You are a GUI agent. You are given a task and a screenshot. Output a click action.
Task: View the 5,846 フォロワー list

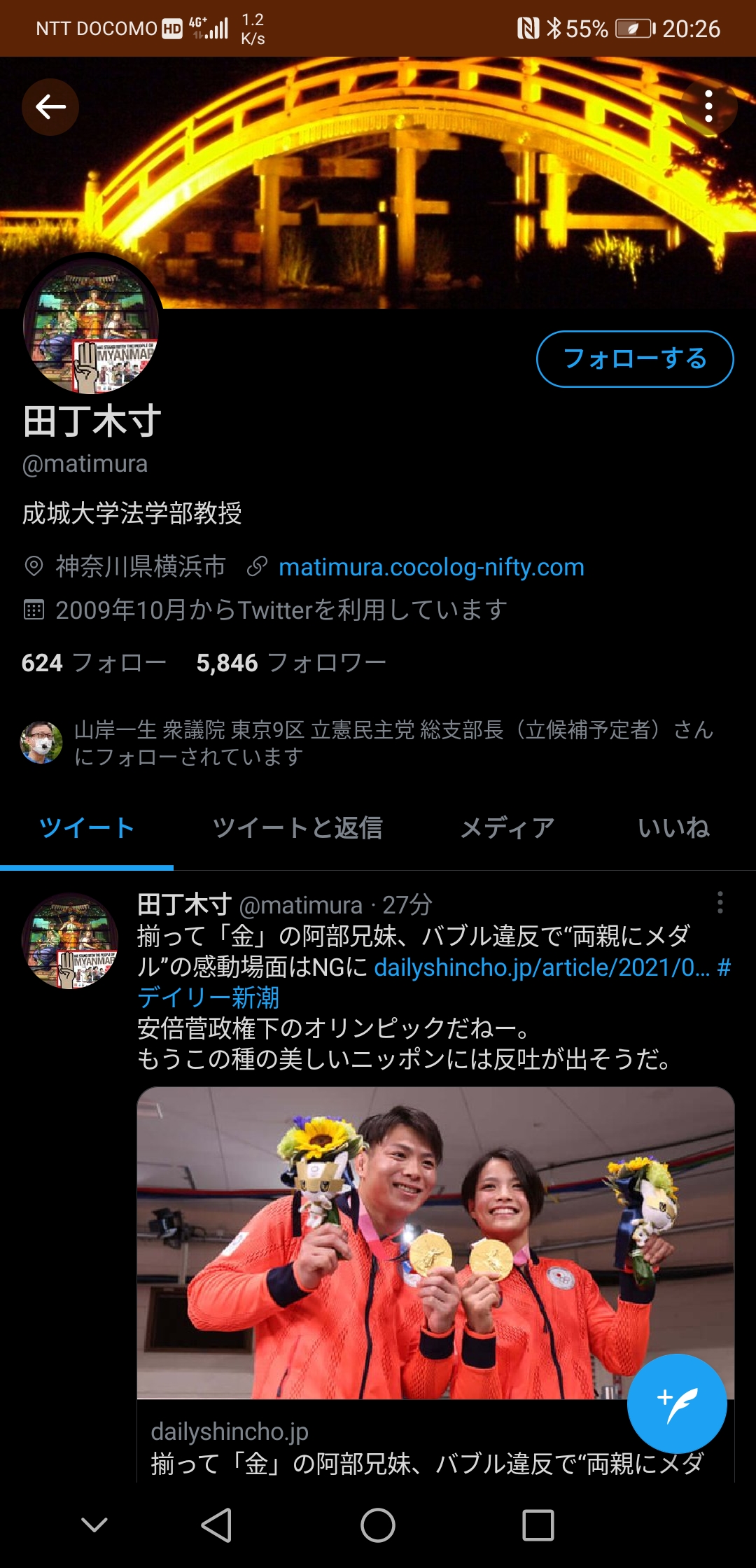click(291, 662)
